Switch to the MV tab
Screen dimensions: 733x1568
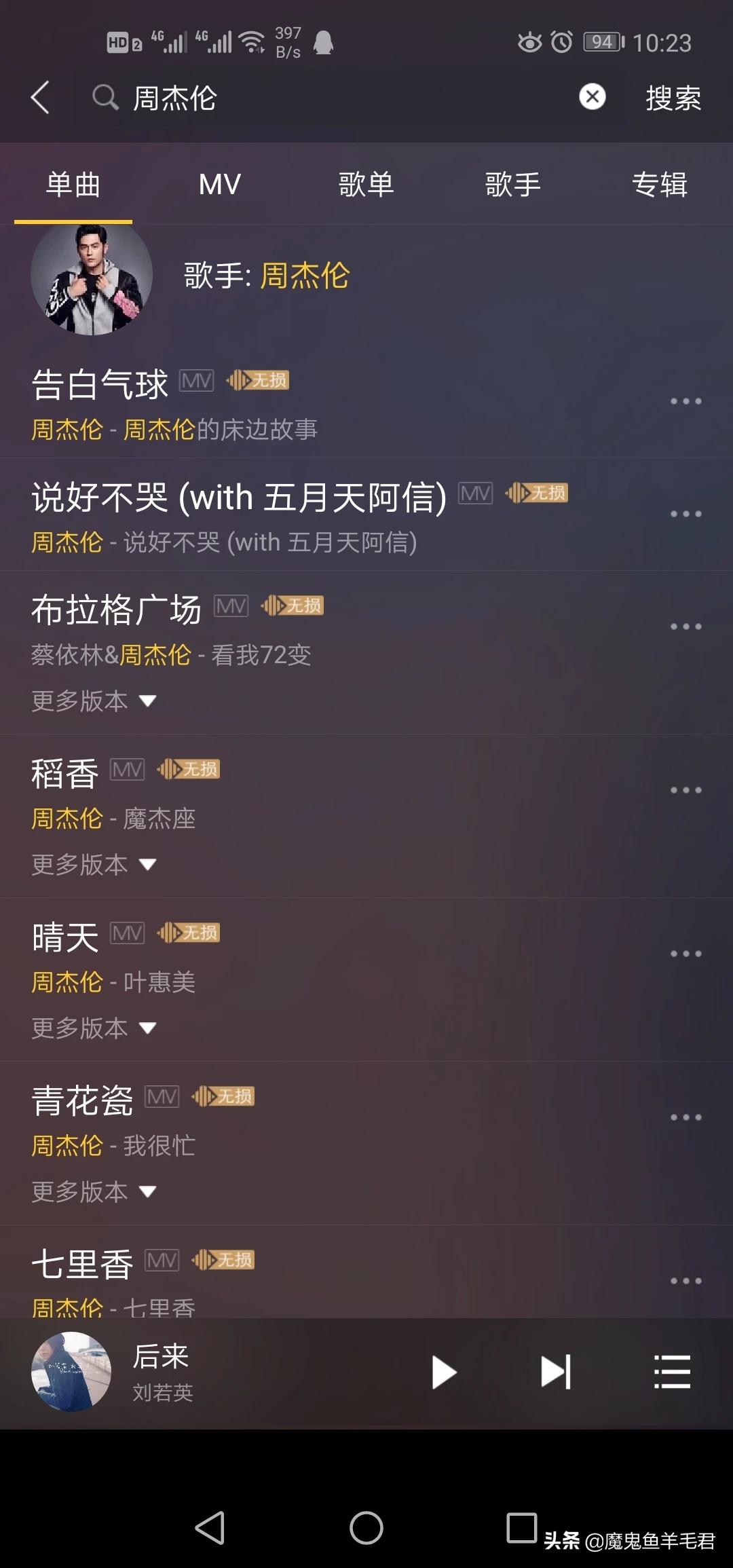219,185
